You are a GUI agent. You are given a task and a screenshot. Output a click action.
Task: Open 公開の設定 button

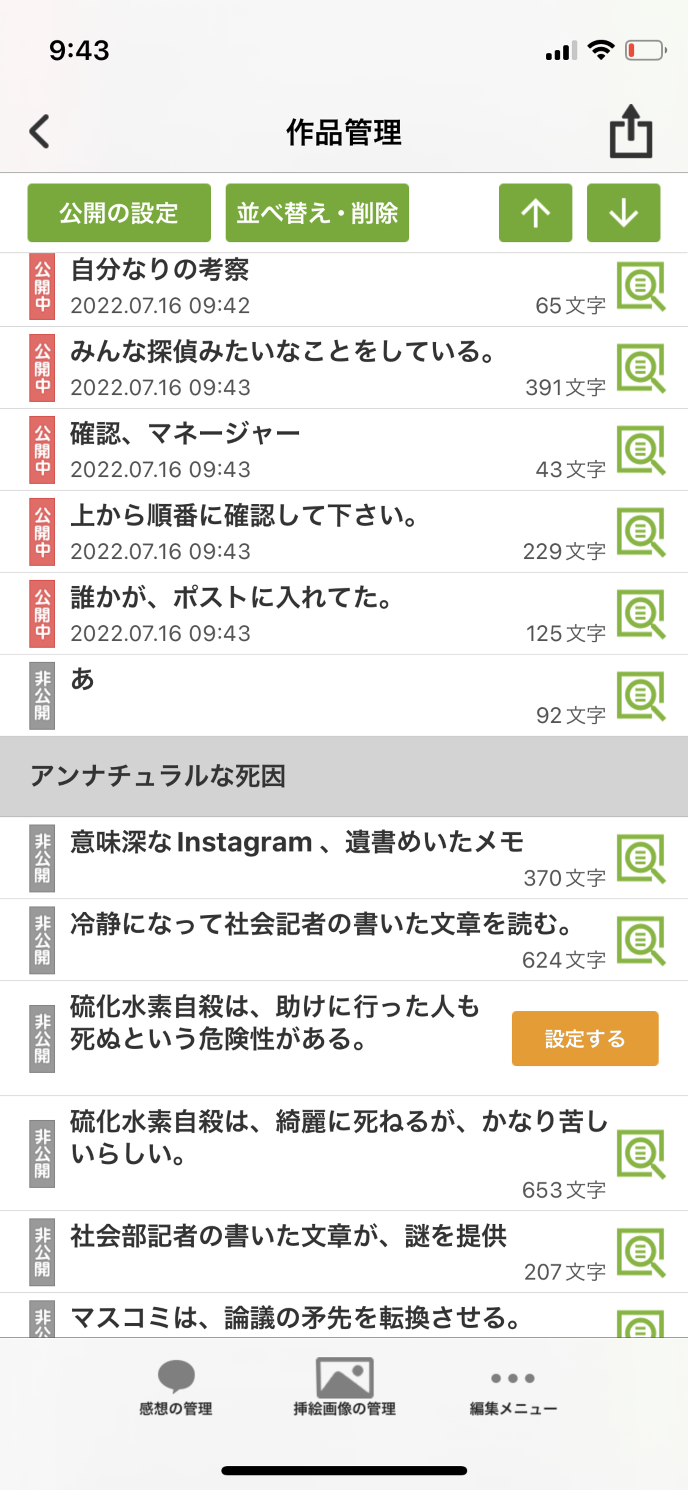(119, 213)
